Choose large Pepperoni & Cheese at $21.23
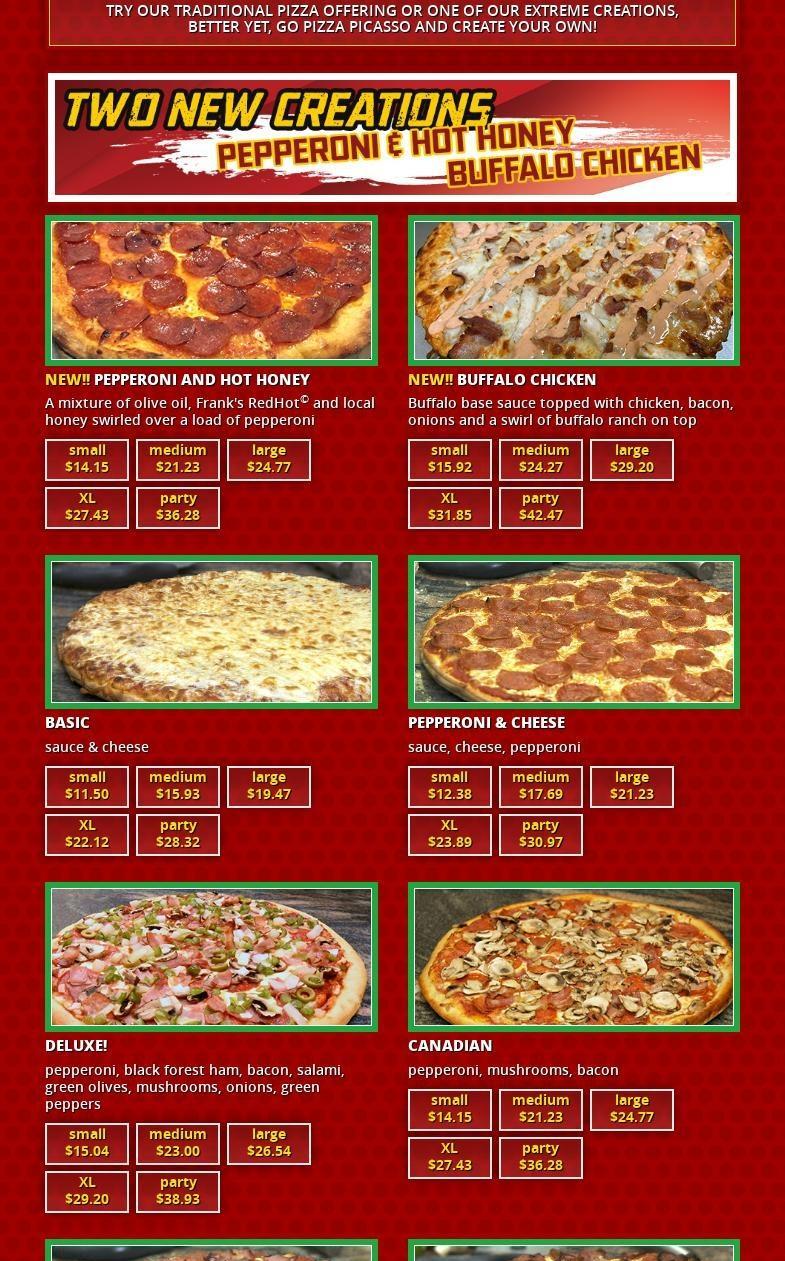The image size is (785, 1261). (x=632, y=786)
